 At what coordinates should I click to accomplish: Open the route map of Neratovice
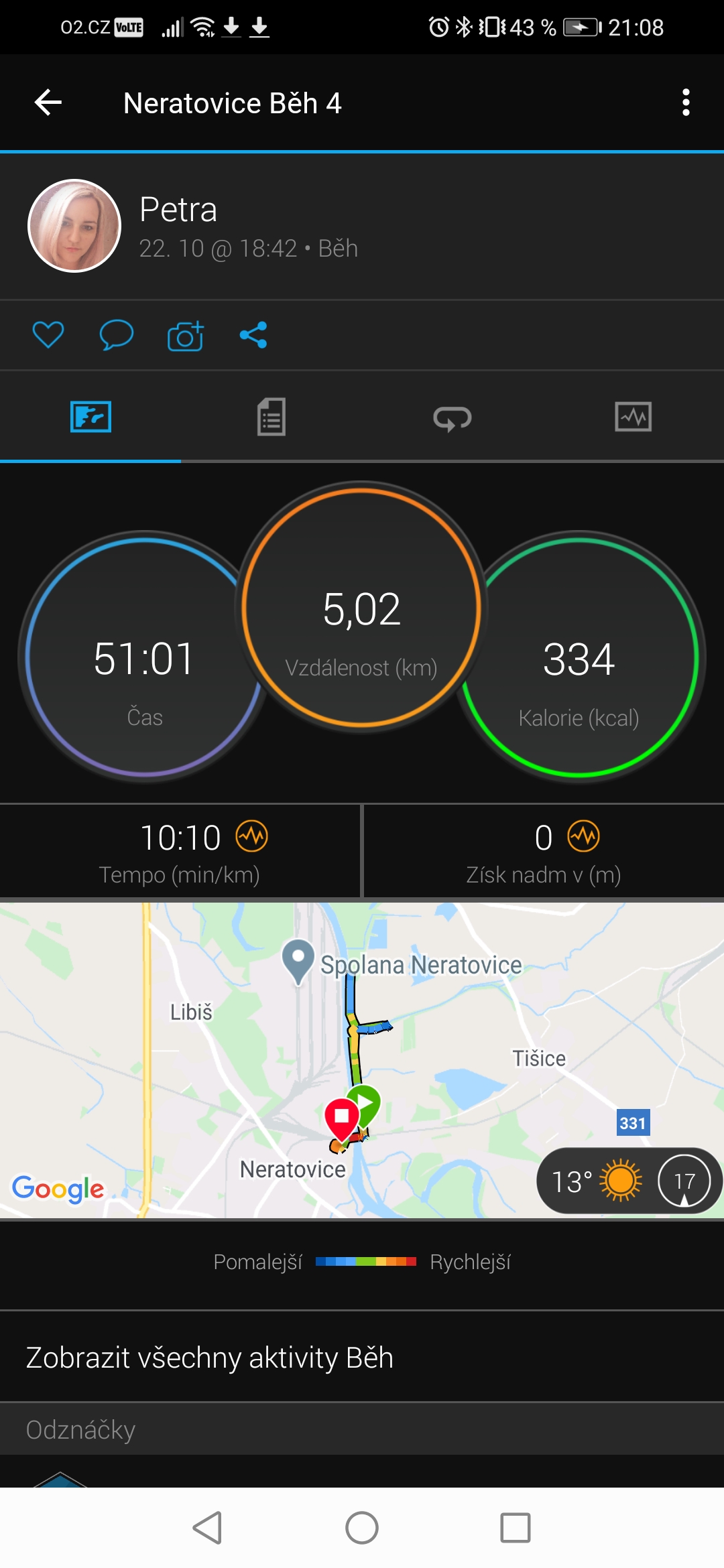[362, 1060]
